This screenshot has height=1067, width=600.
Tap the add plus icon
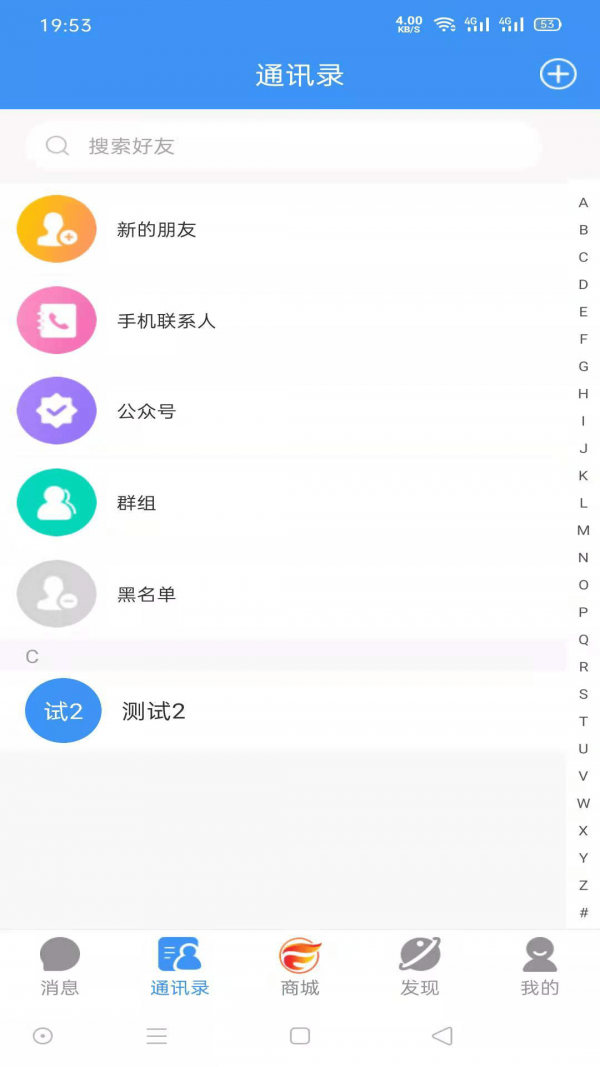click(558, 74)
